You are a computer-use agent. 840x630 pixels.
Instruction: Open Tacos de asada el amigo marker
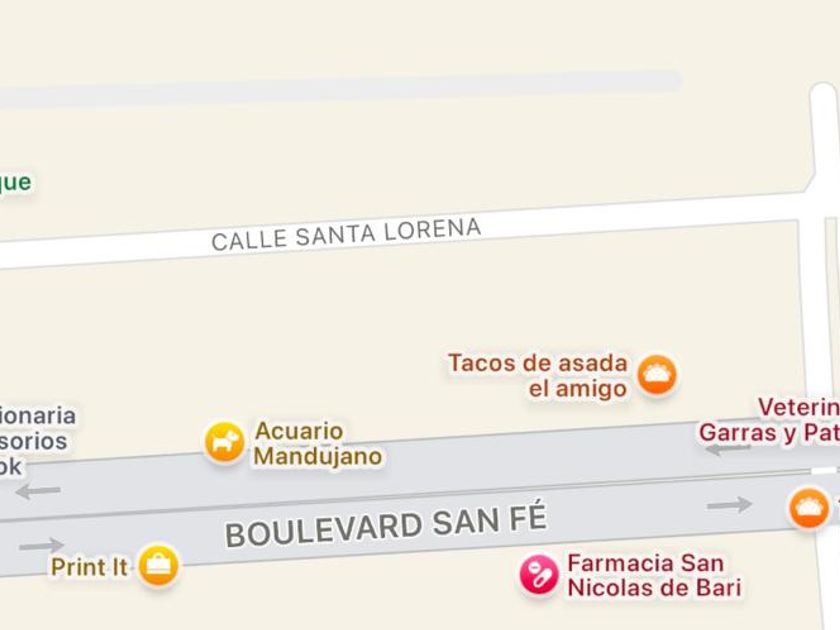[x=657, y=376]
